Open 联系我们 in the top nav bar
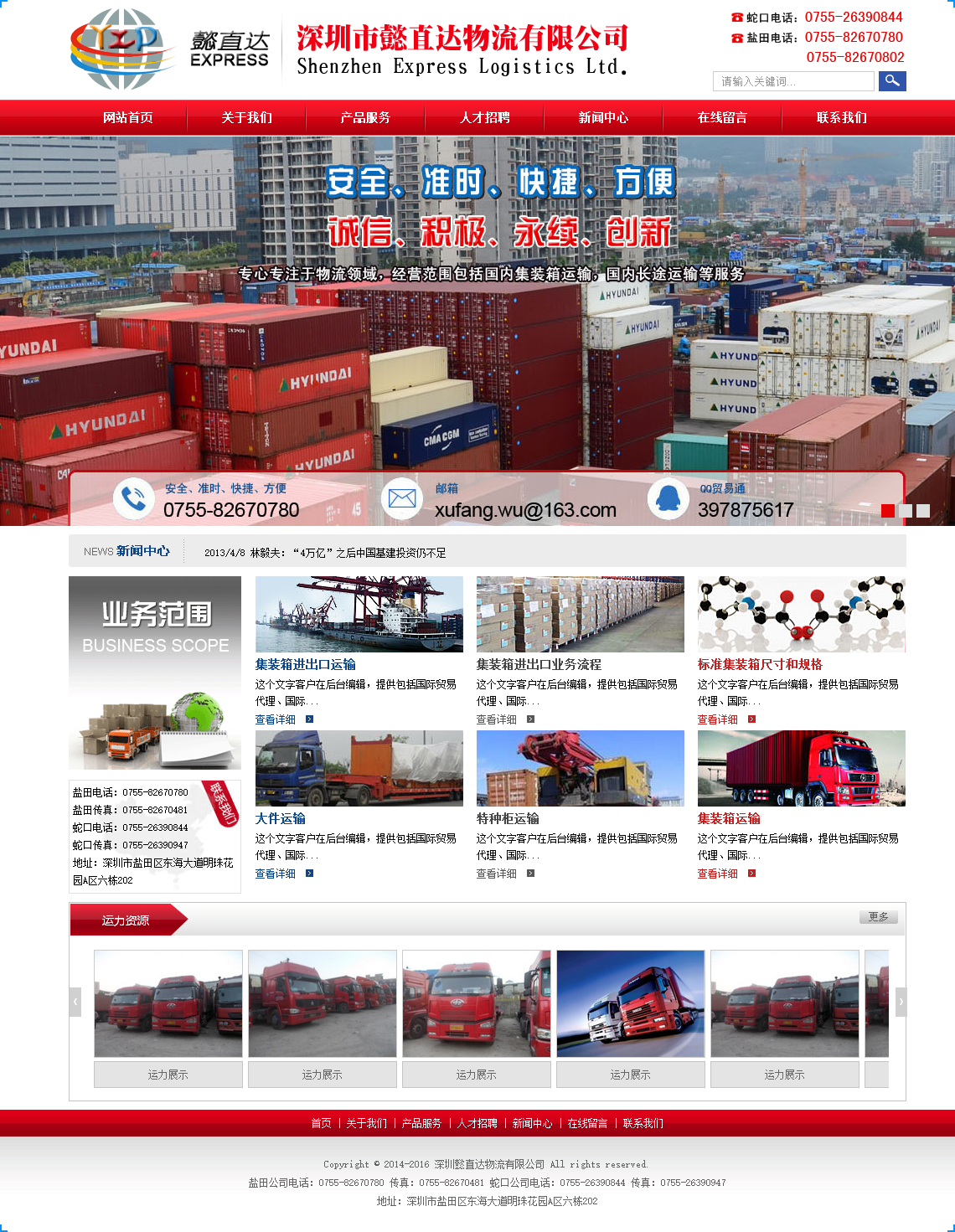Screen dimensions: 955x1232 click(841, 117)
